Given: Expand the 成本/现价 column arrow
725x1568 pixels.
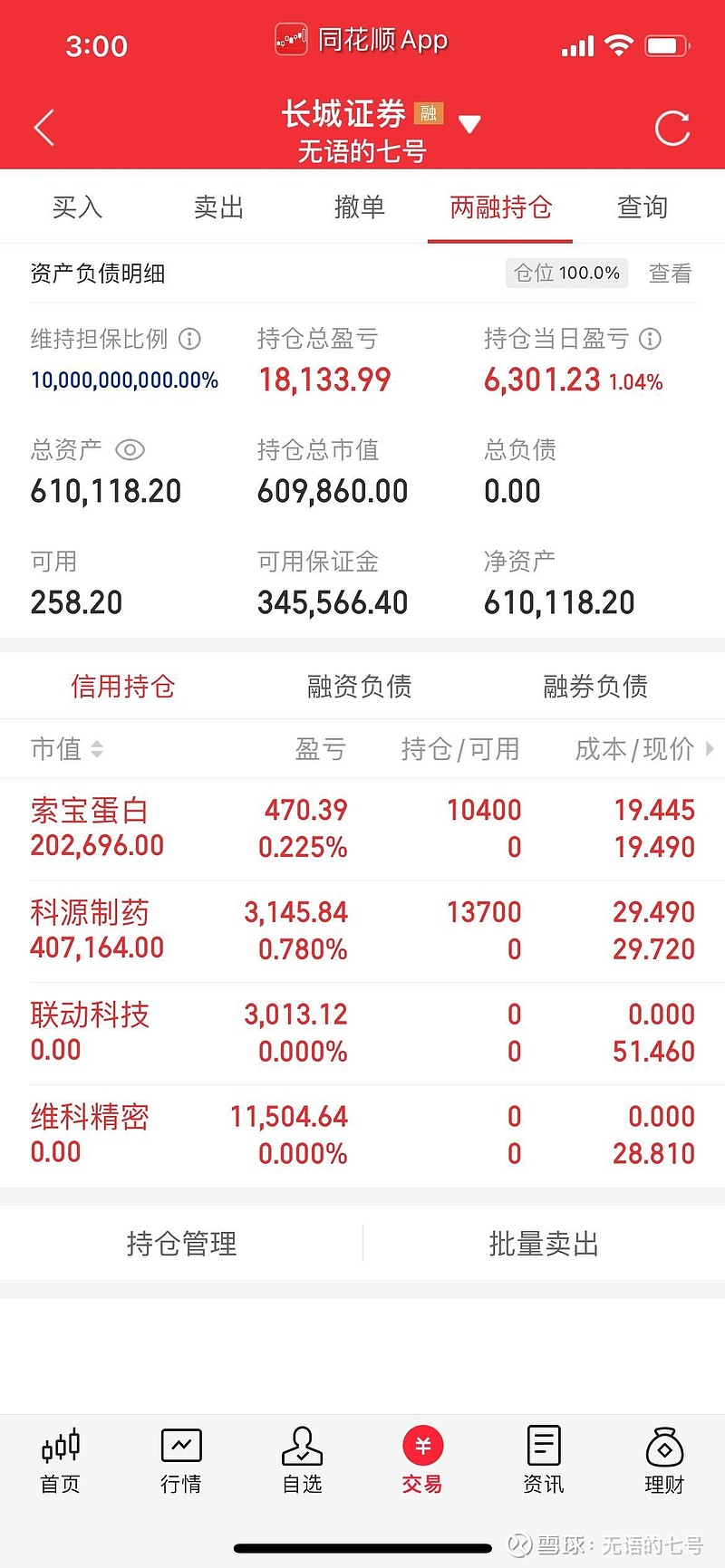Looking at the screenshot, I should [x=710, y=750].
